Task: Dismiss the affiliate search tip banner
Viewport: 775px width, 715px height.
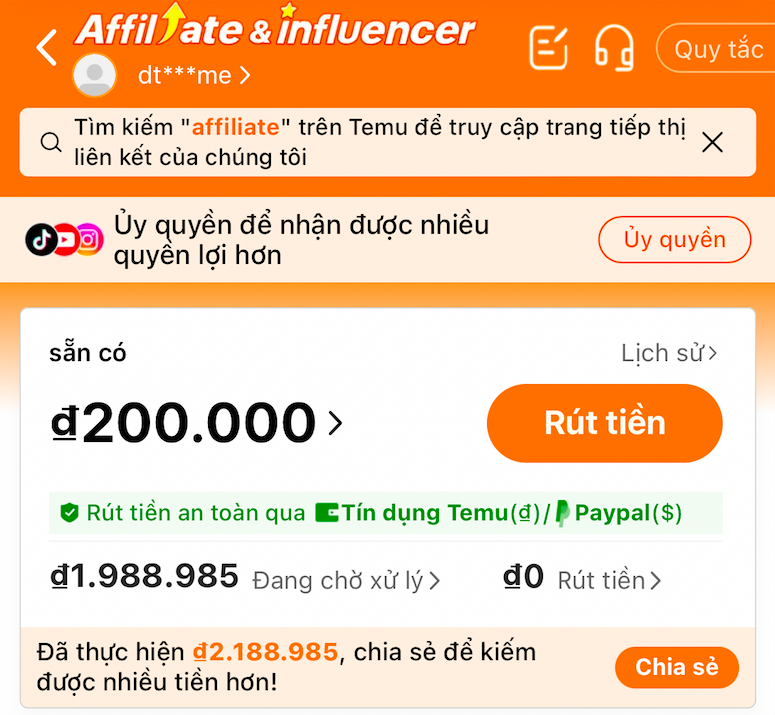Action: click(x=712, y=142)
